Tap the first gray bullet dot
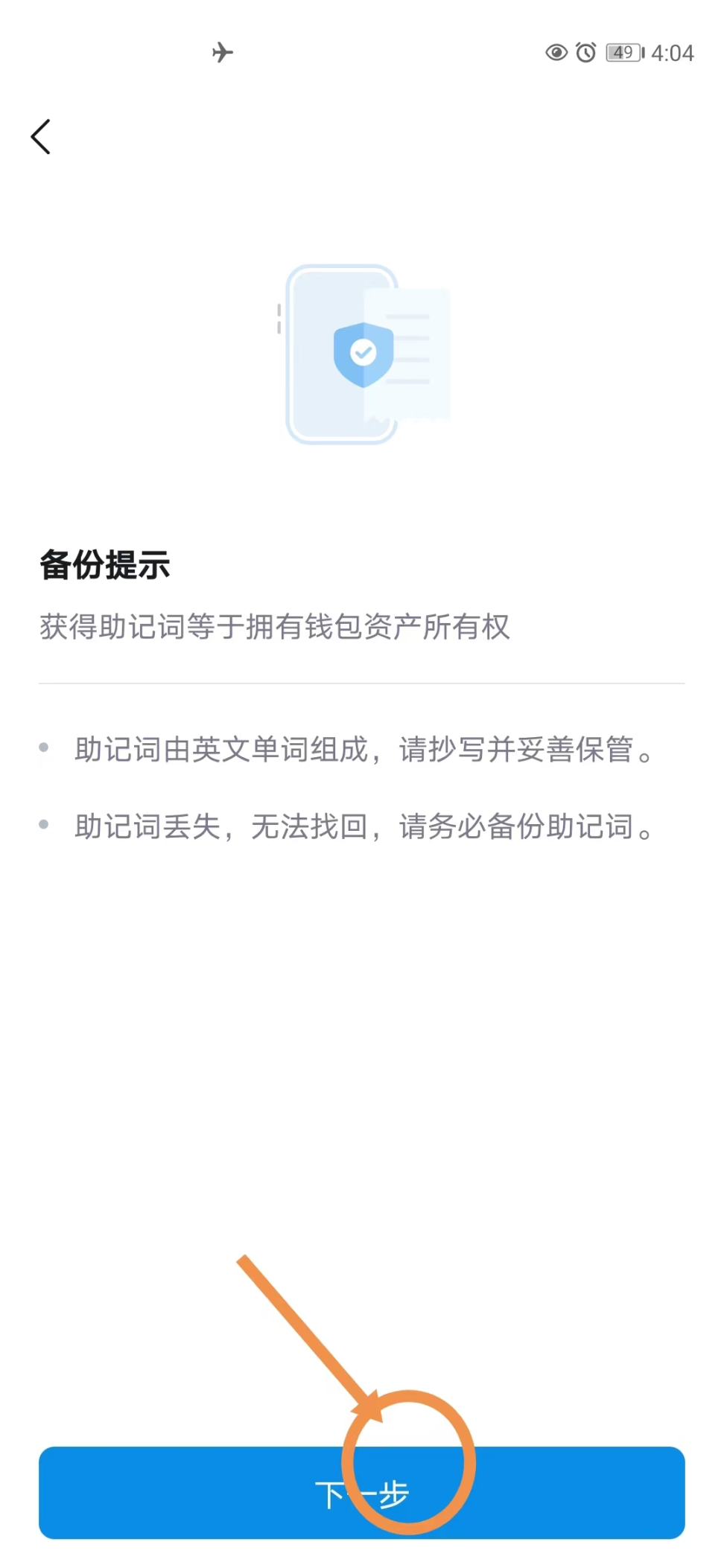 pos(45,747)
